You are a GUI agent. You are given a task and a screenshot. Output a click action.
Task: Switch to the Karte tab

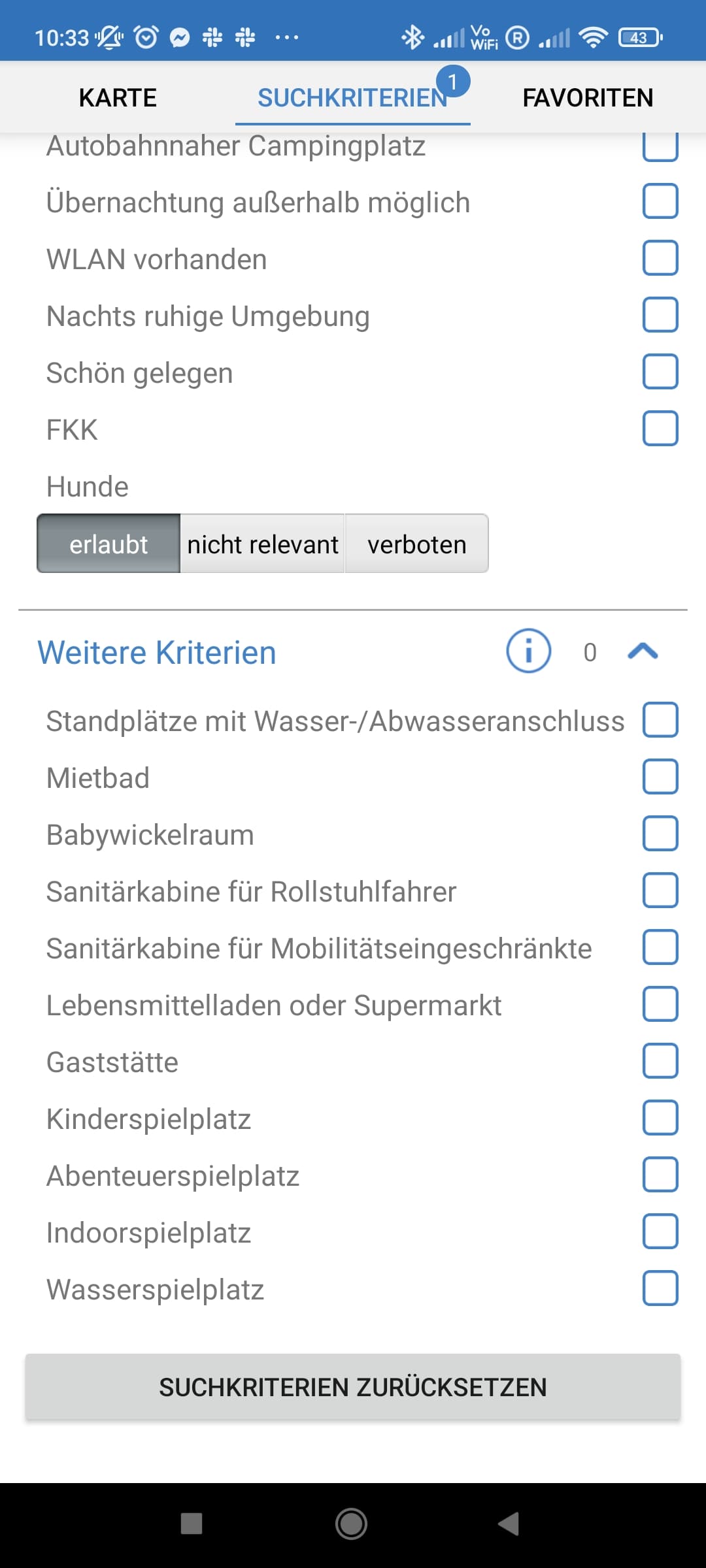pyautogui.click(x=118, y=98)
